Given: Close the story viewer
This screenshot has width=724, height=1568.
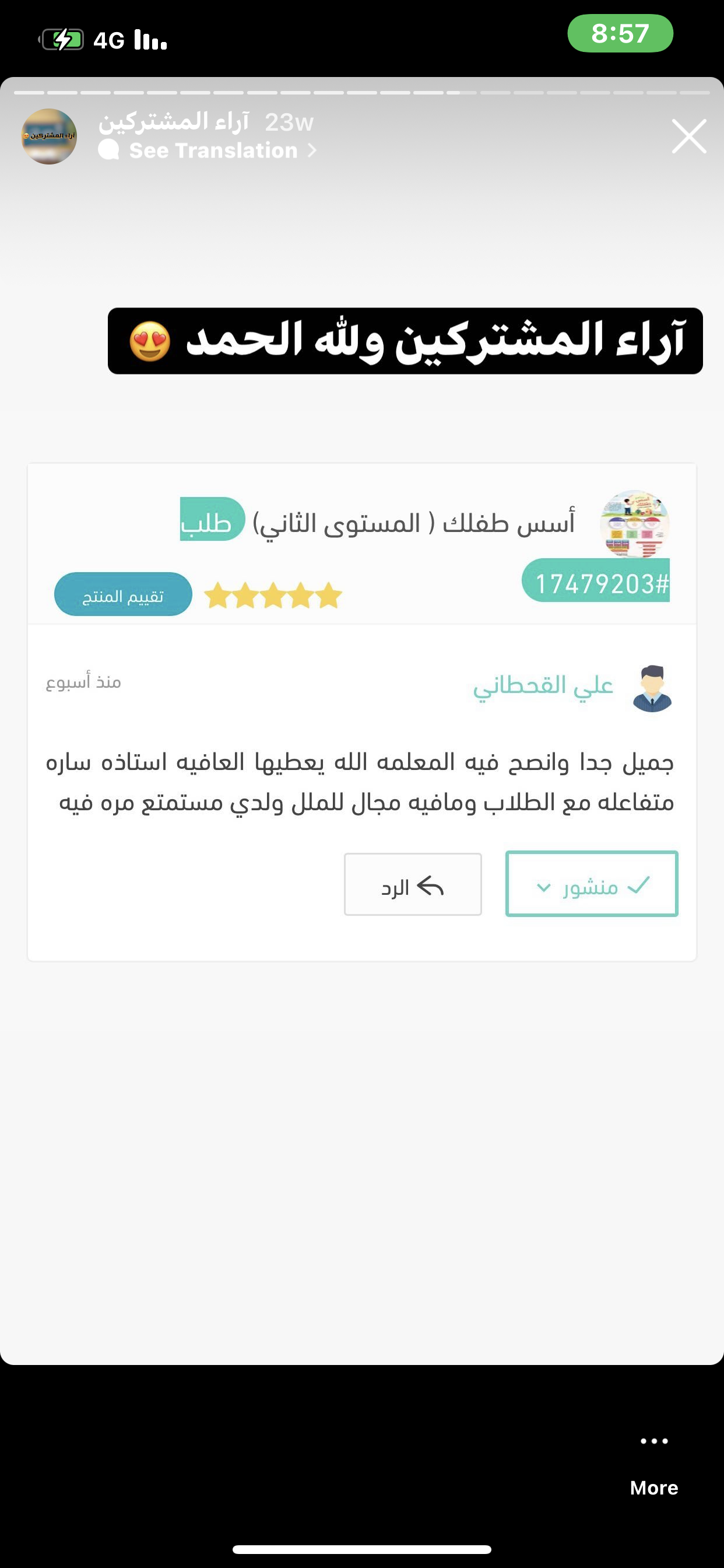Looking at the screenshot, I should [x=688, y=136].
